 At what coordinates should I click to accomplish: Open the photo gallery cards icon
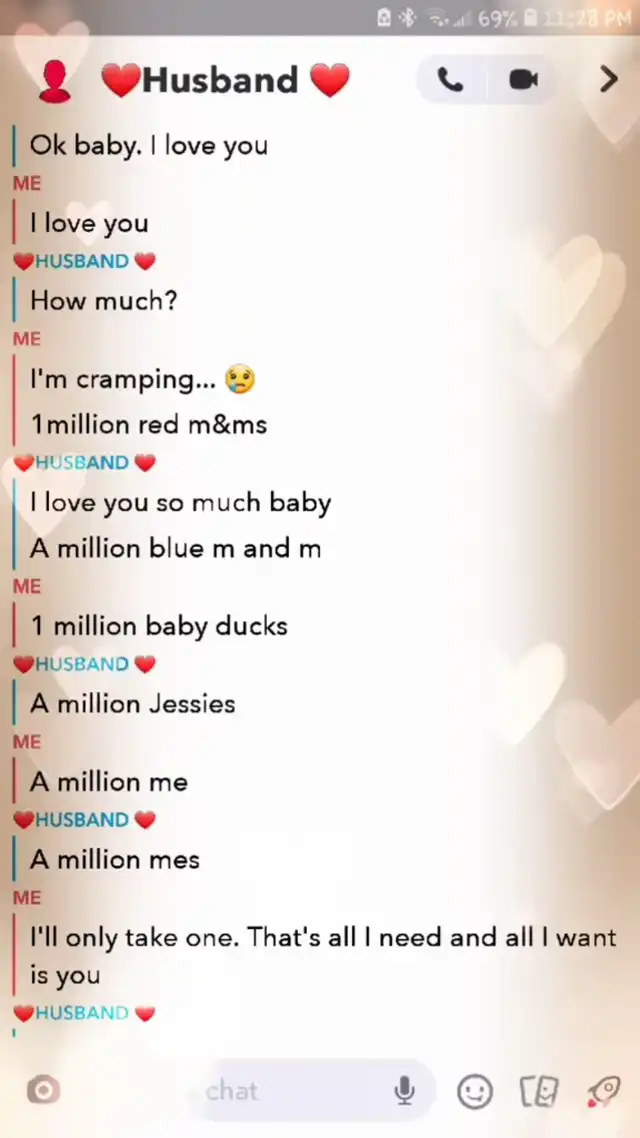pyautogui.click(x=539, y=1091)
